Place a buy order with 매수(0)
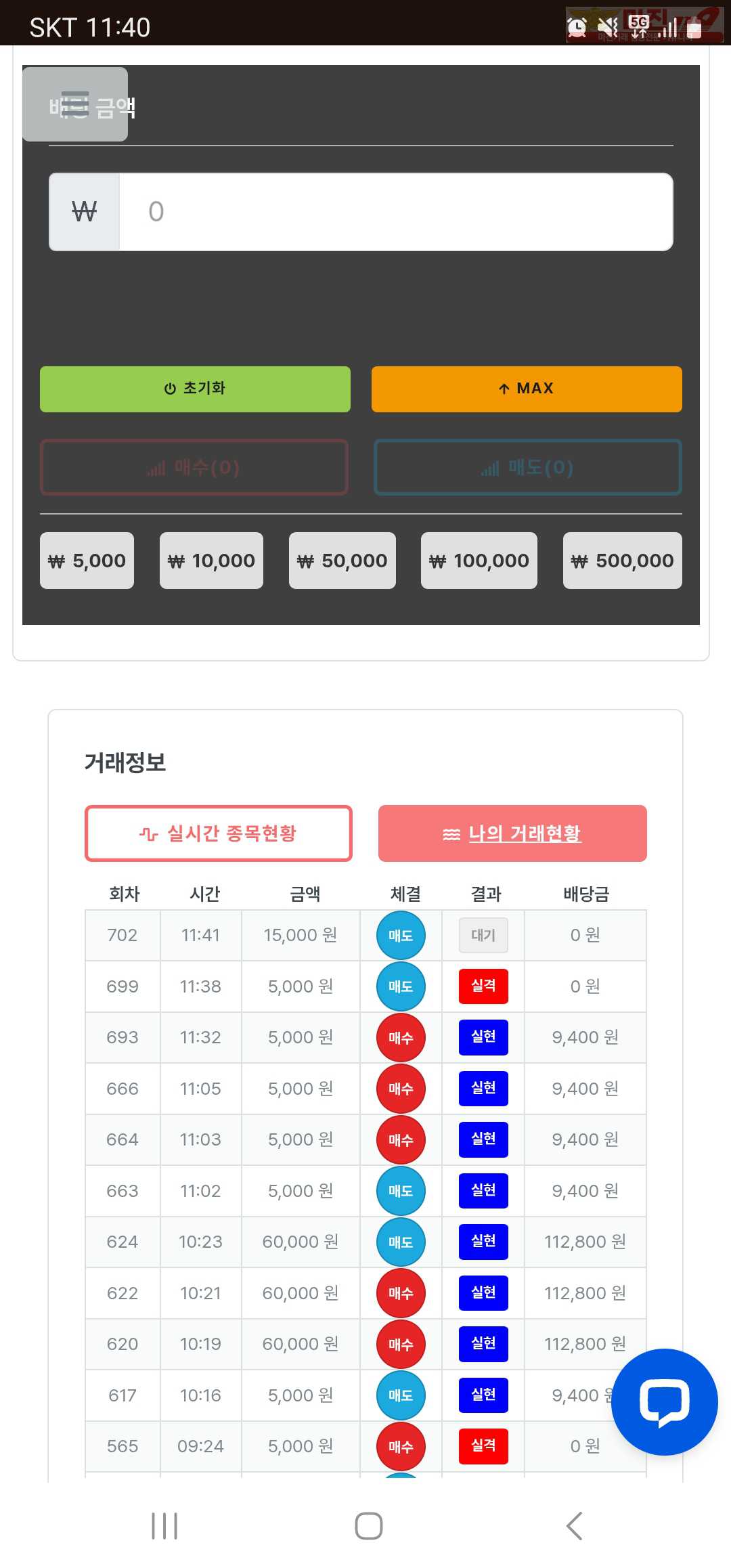 tap(194, 467)
